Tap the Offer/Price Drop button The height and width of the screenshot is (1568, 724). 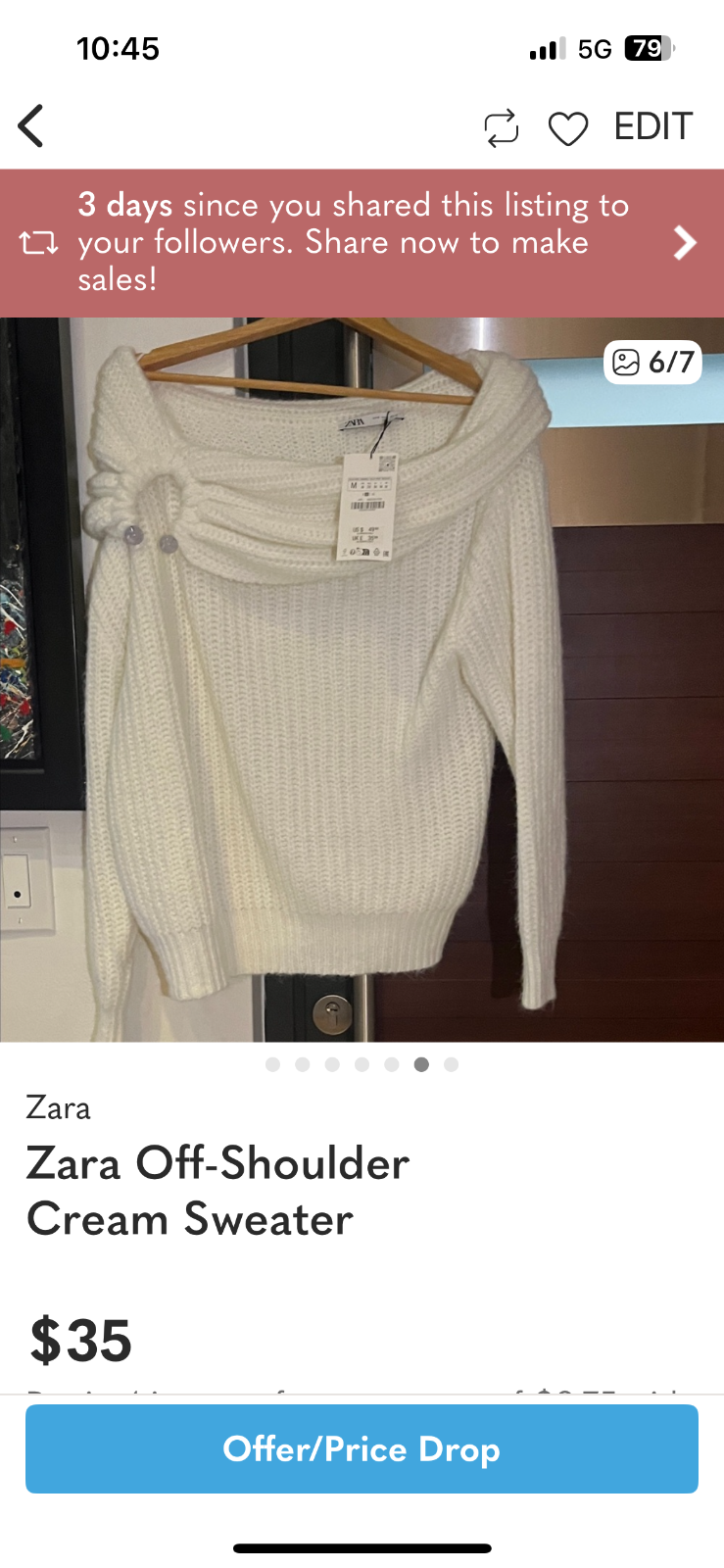click(362, 1448)
